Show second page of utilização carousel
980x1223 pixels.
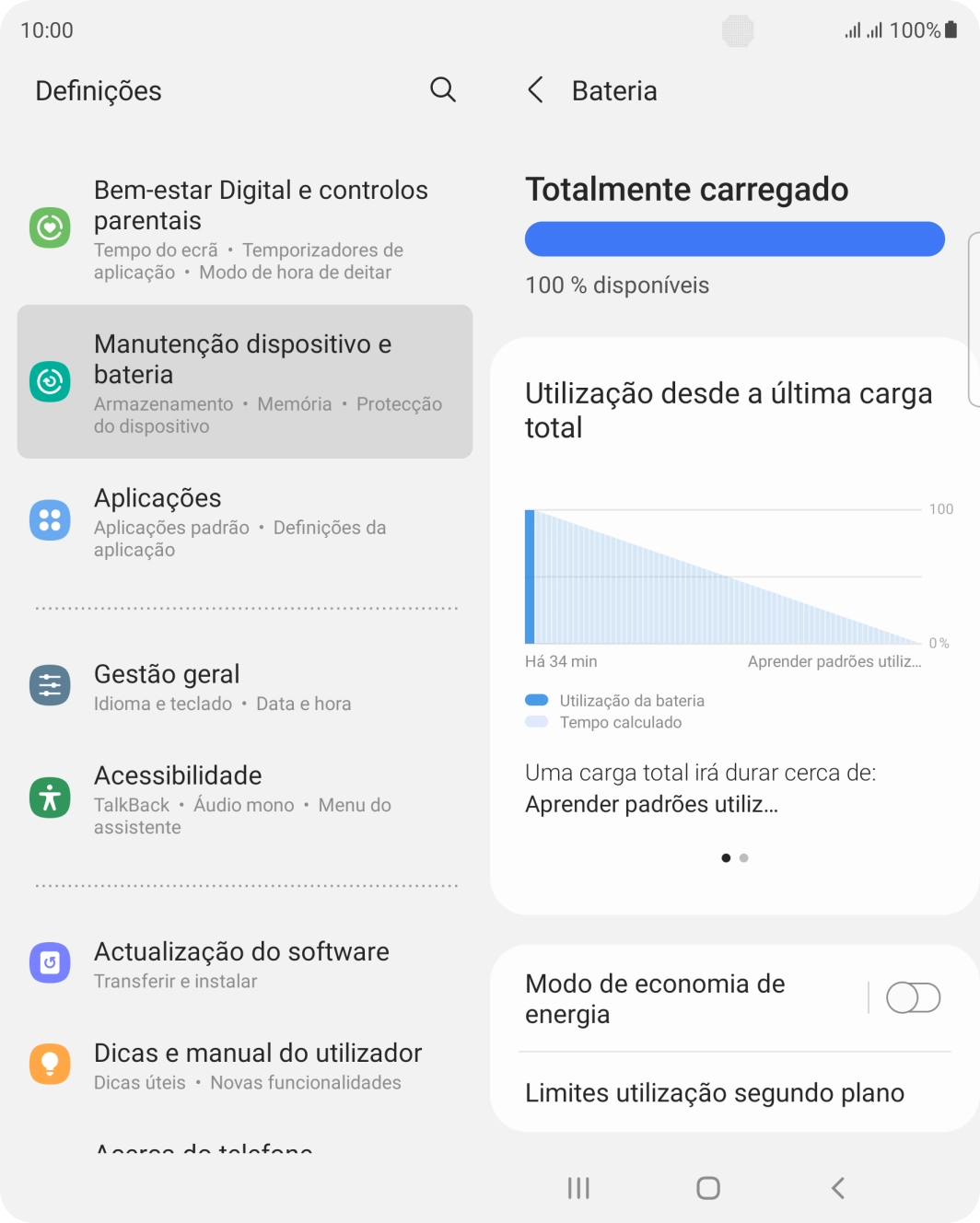pyautogui.click(x=744, y=857)
